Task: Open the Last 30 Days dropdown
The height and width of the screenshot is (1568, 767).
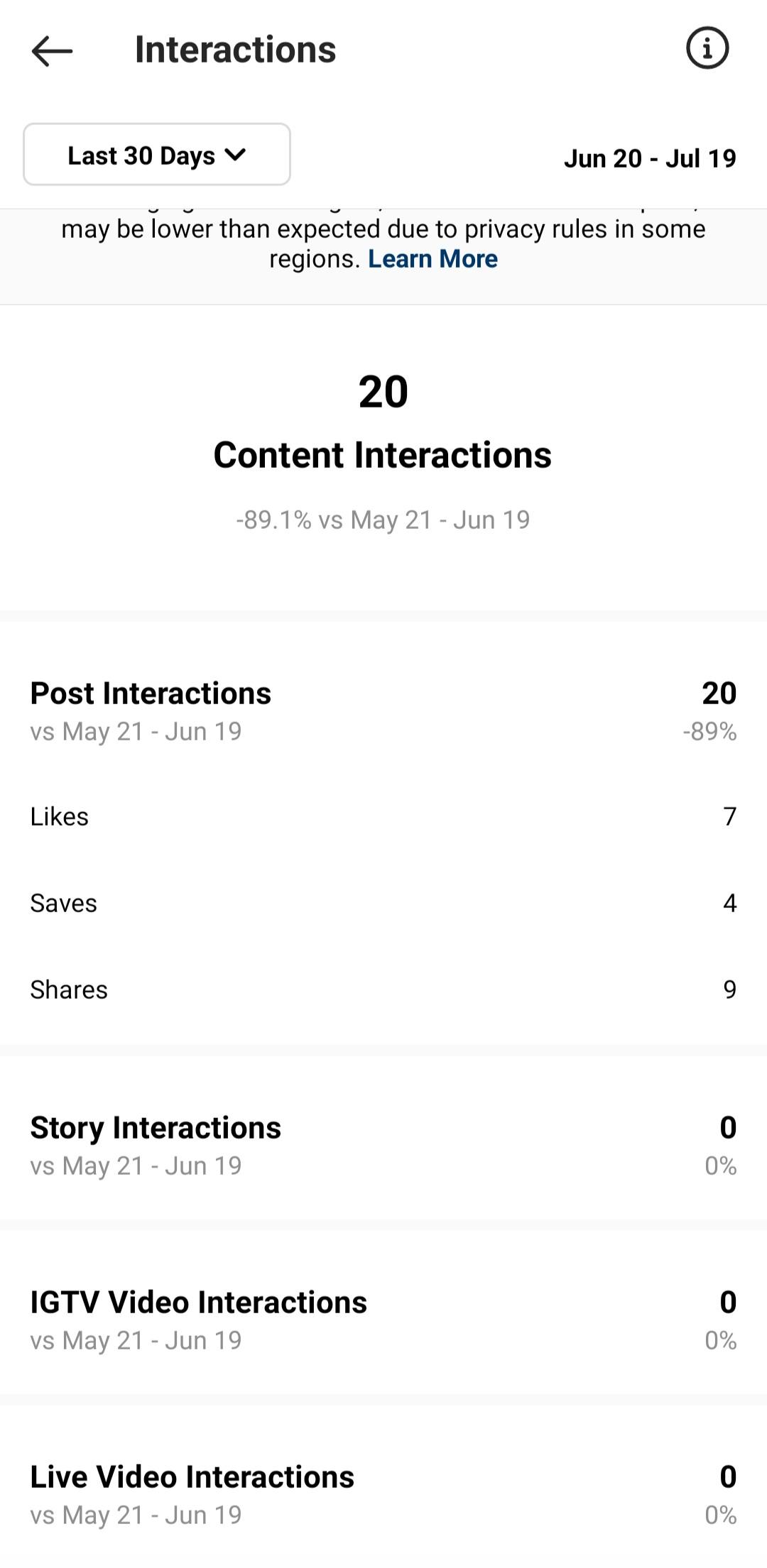Action: pyautogui.click(x=157, y=155)
